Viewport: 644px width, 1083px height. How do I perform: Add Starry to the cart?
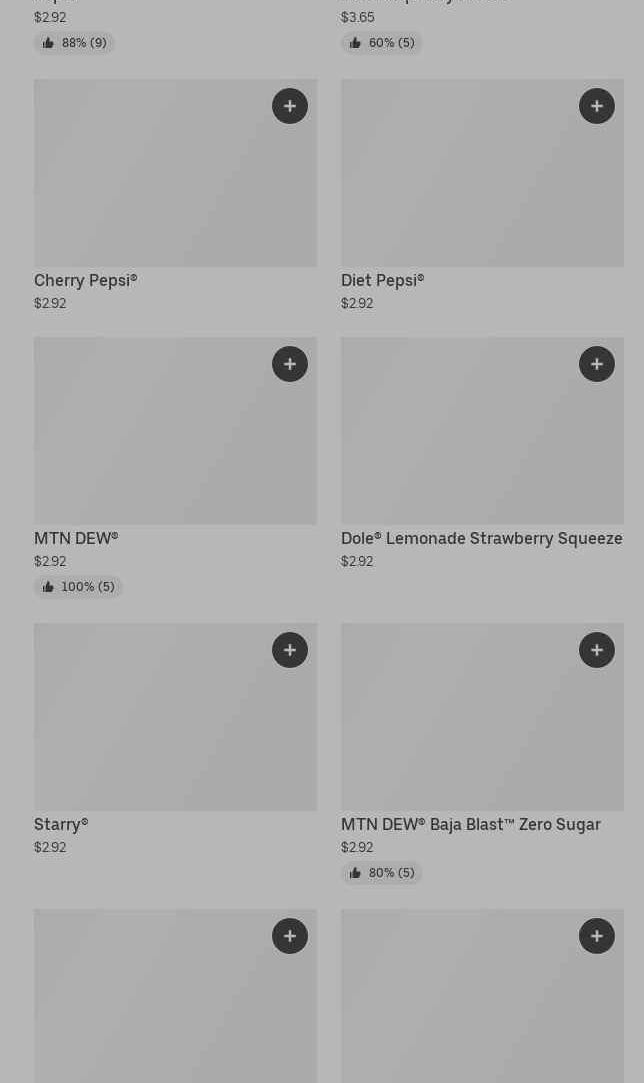pos(290,650)
